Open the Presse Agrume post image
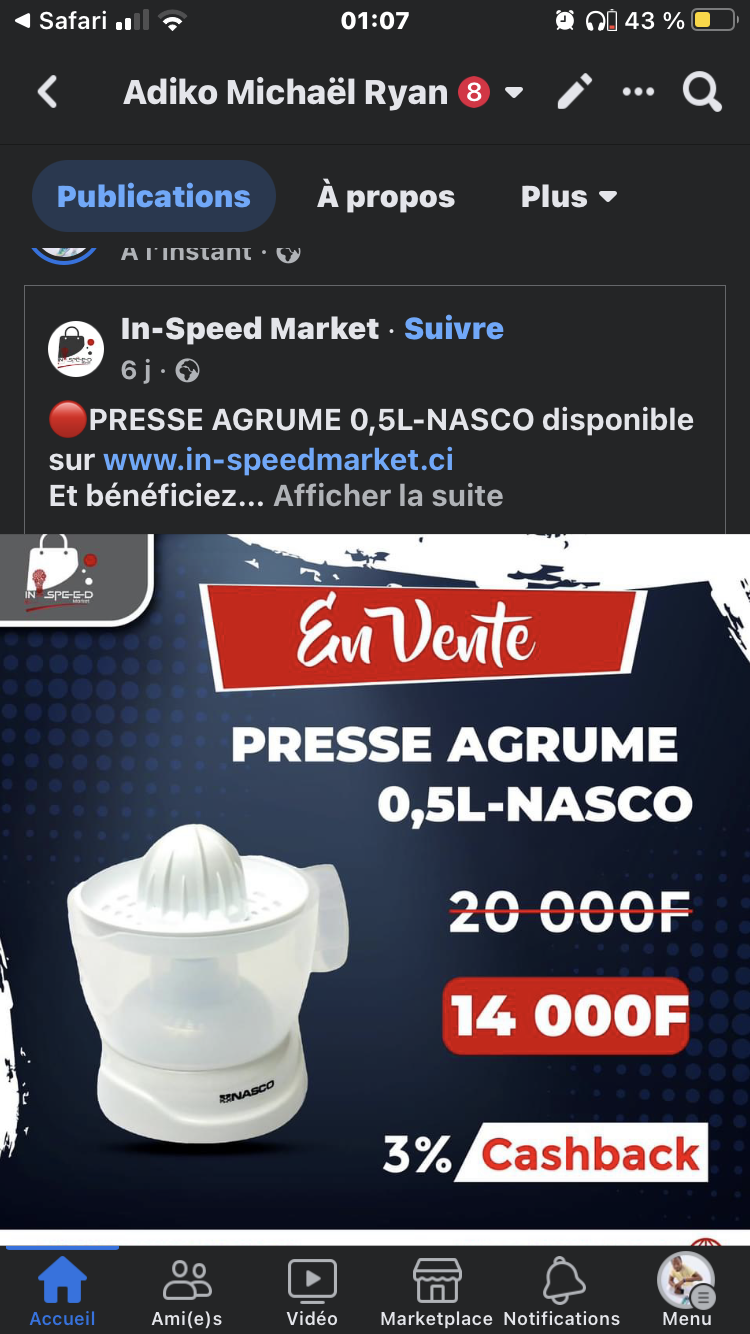 point(375,881)
